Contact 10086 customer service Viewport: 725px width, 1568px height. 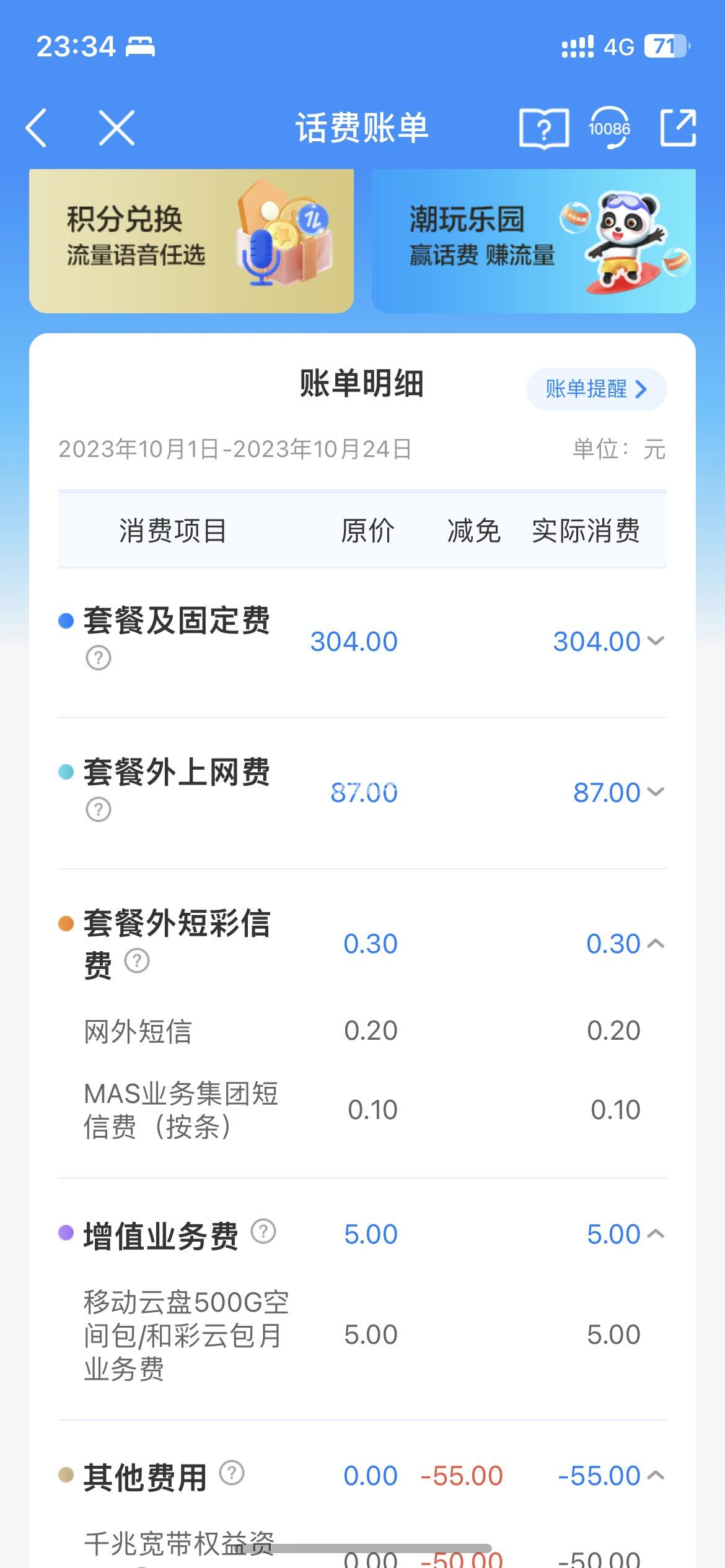pos(609,128)
